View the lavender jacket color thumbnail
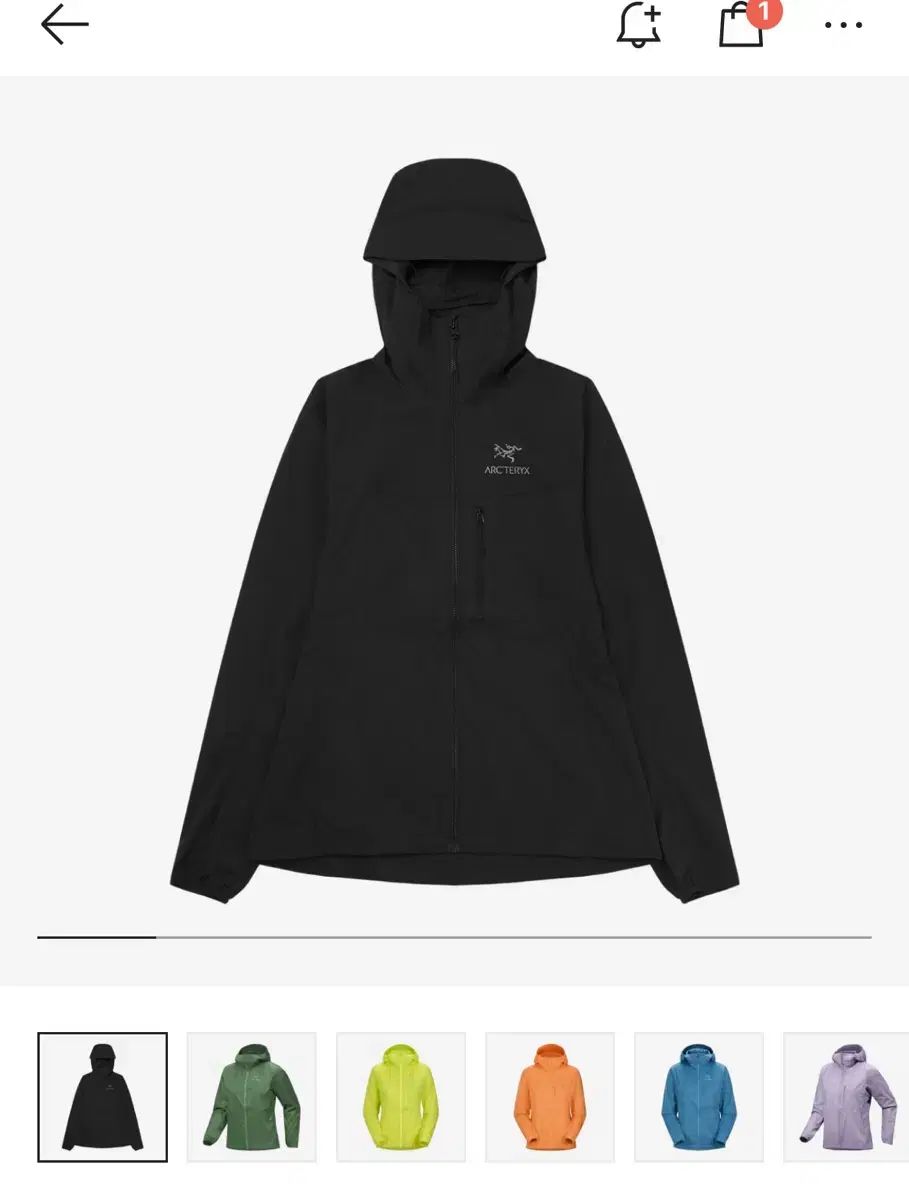The width and height of the screenshot is (909, 1200). pos(845,1097)
